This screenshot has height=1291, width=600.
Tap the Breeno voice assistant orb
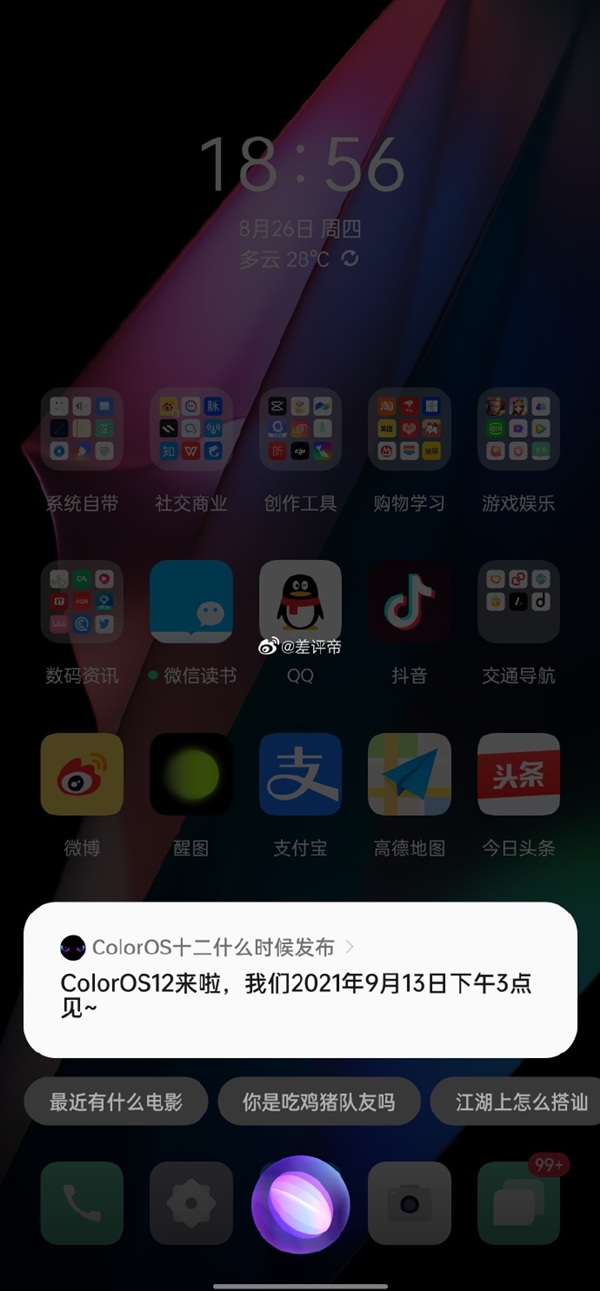pyautogui.click(x=300, y=1204)
